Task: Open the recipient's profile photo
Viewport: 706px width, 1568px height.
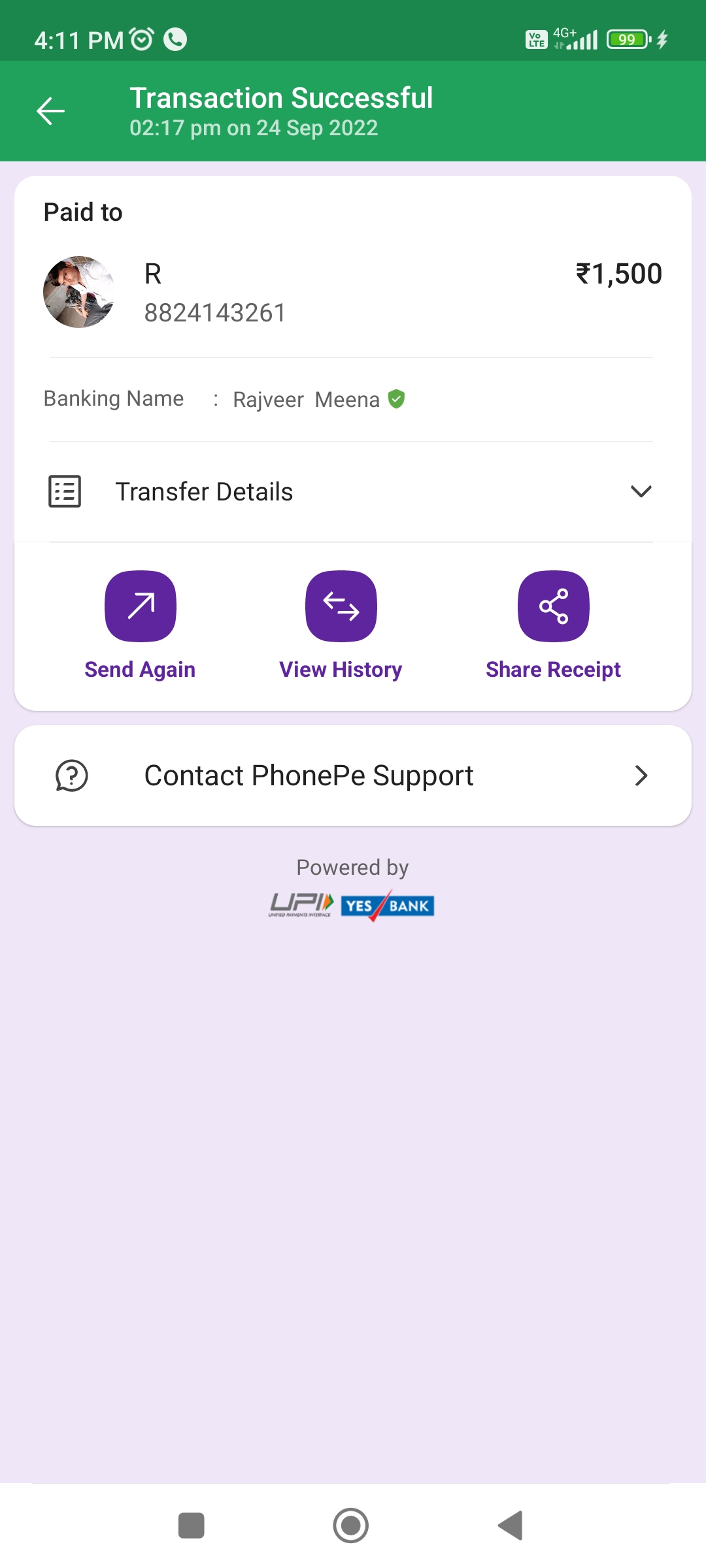Action: pyautogui.click(x=79, y=292)
